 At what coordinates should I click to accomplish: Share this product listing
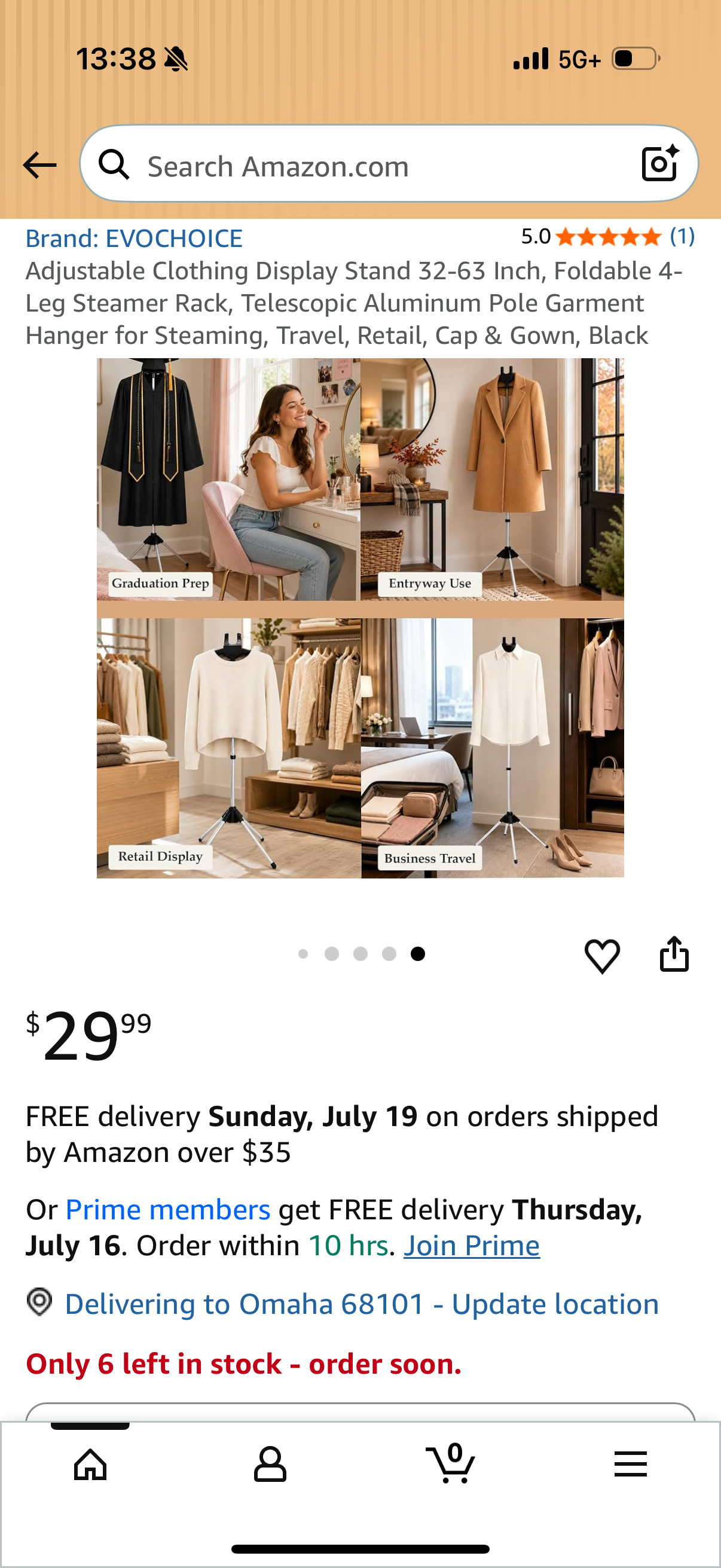click(674, 954)
